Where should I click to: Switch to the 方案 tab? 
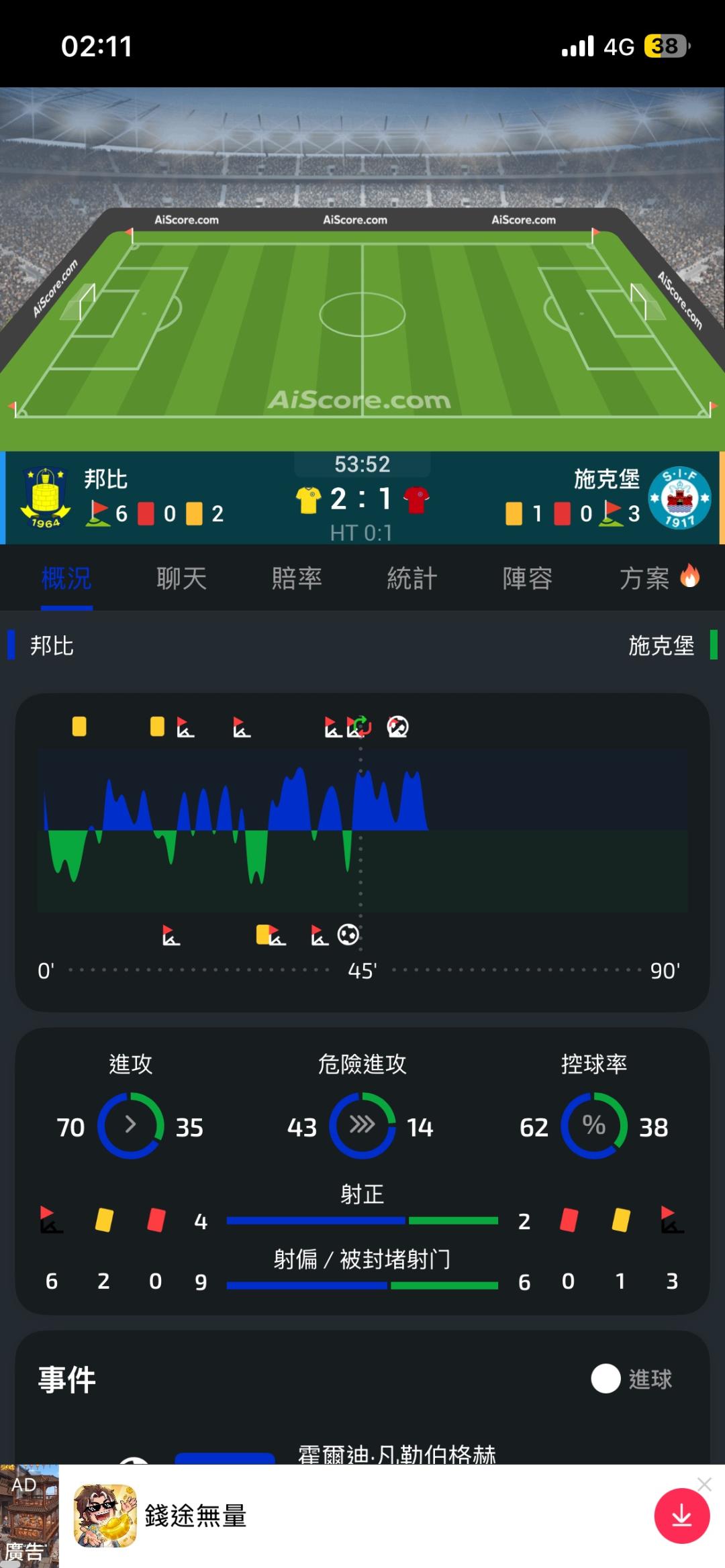pyautogui.click(x=659, y=578)
